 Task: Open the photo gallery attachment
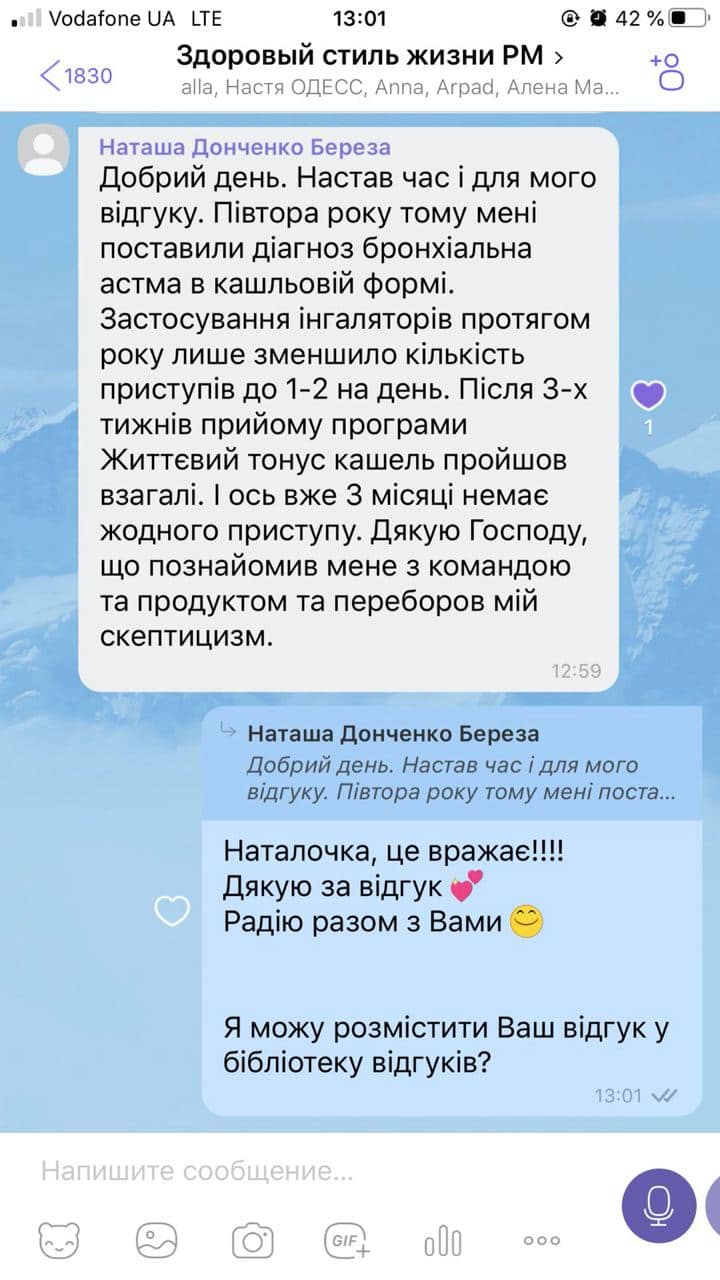click(156, 1241)
